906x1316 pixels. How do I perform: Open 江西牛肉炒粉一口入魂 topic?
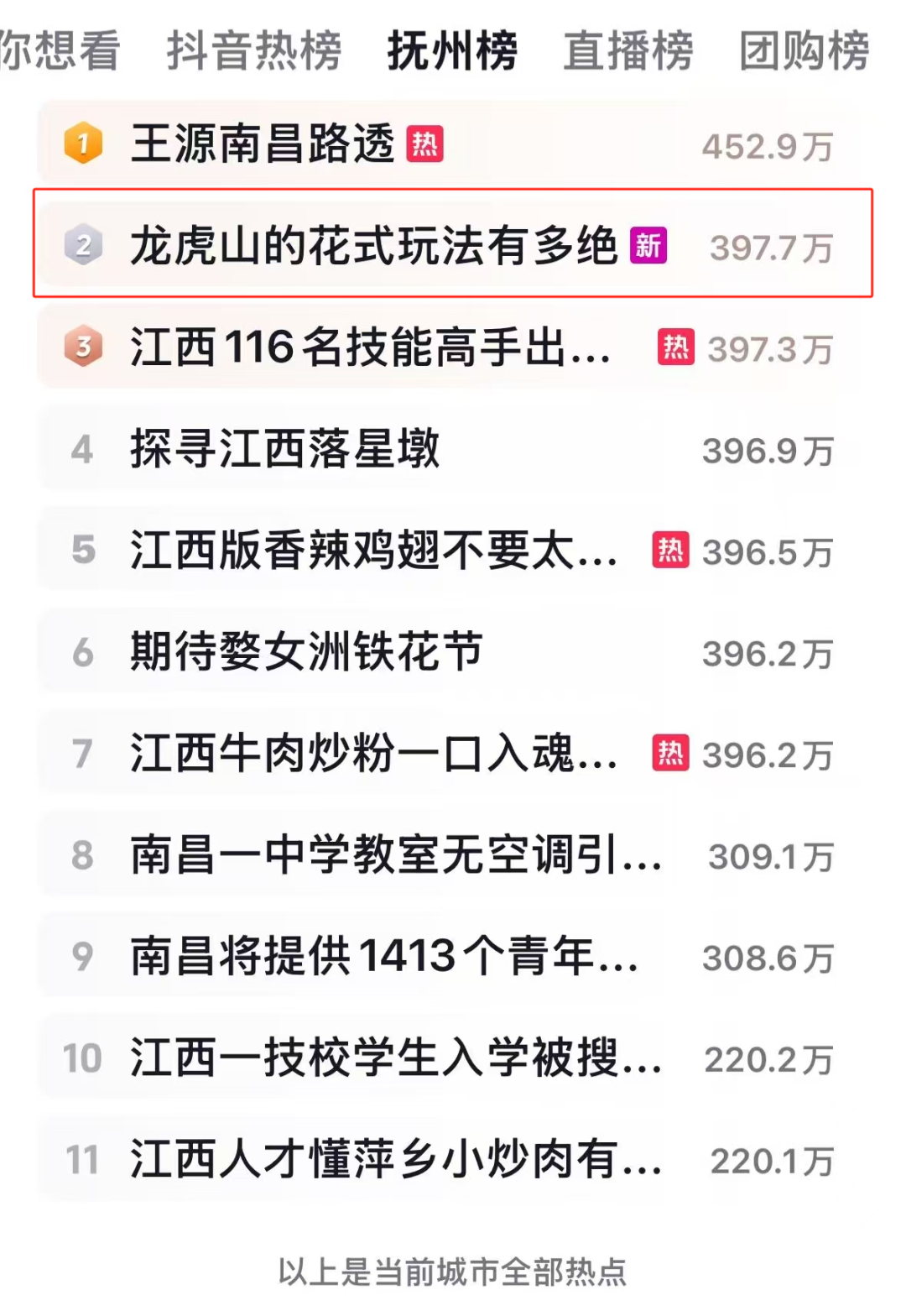(373, 754)
